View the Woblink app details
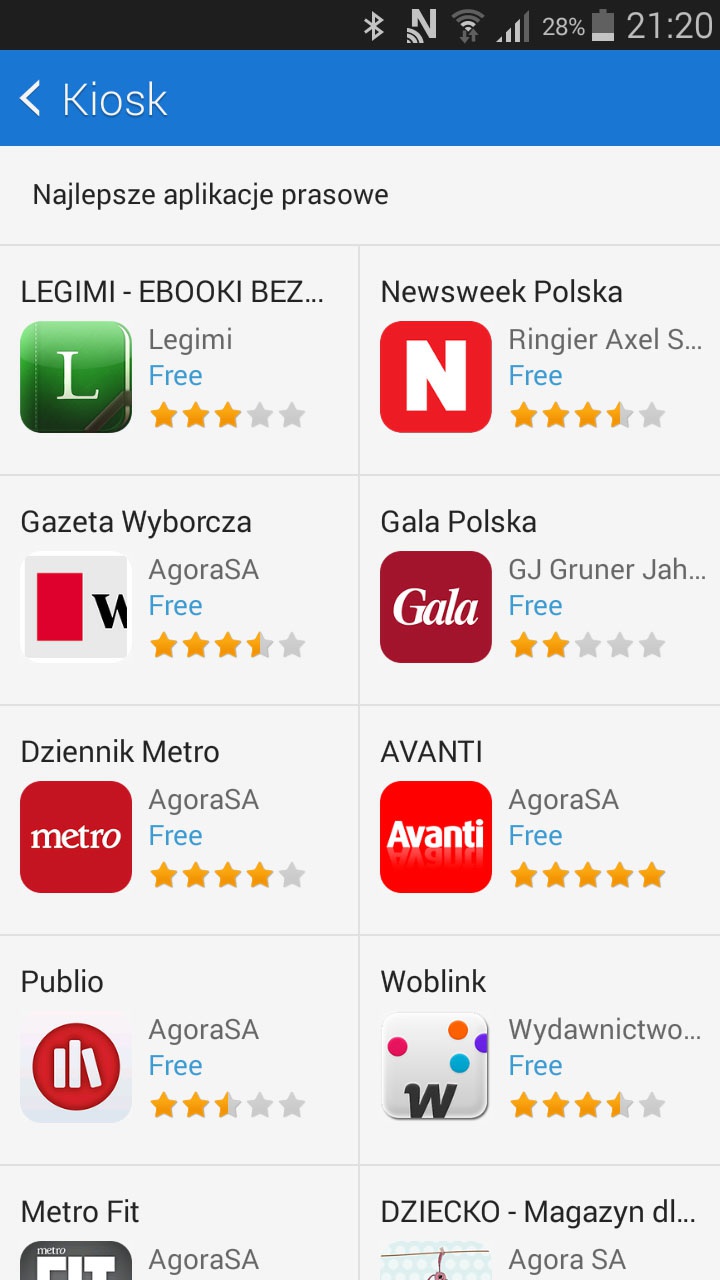The width and height of the screenshot is (720, 1280). click(x=540, y=1050)
